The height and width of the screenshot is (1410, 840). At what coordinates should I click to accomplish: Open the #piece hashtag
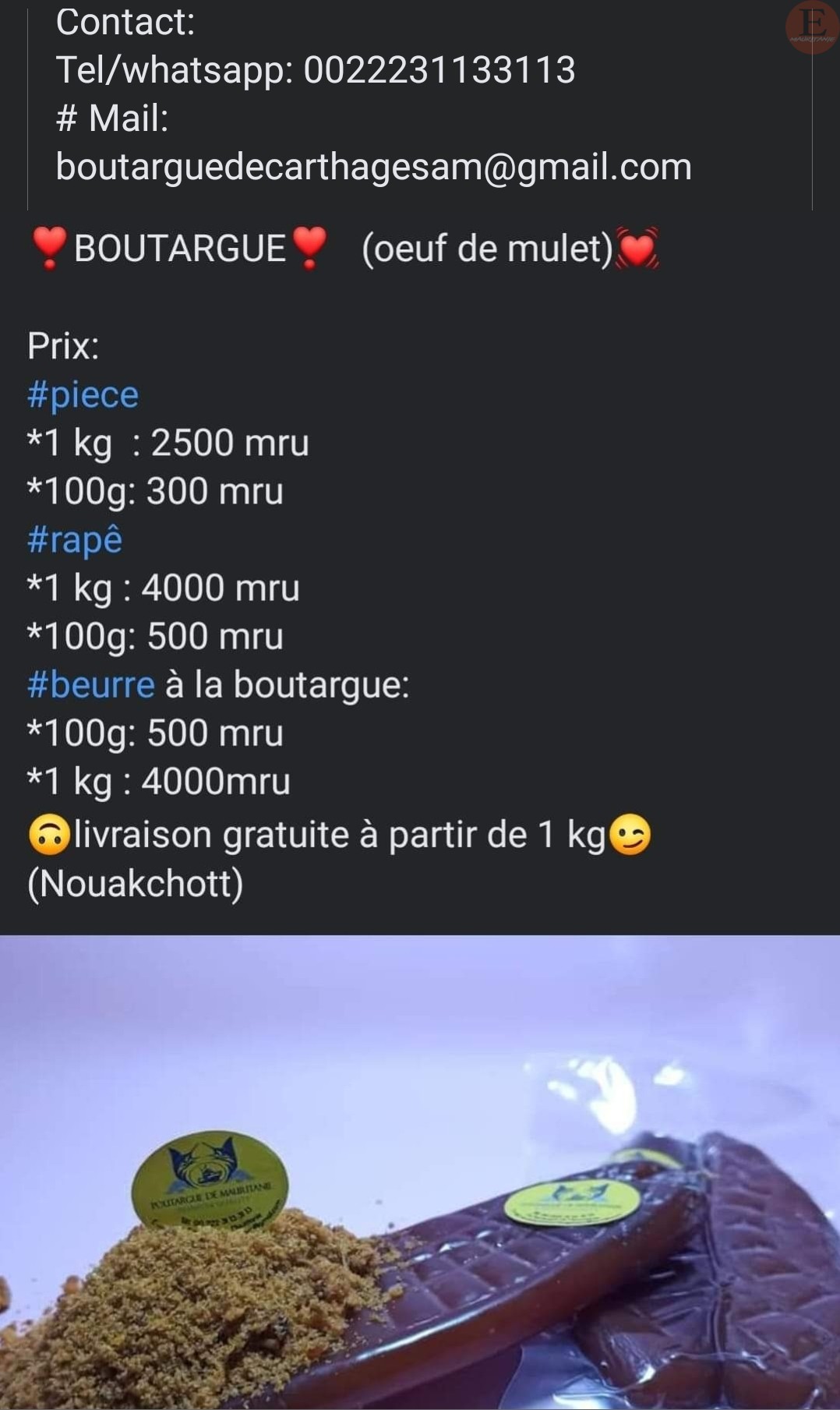(83, 395)
